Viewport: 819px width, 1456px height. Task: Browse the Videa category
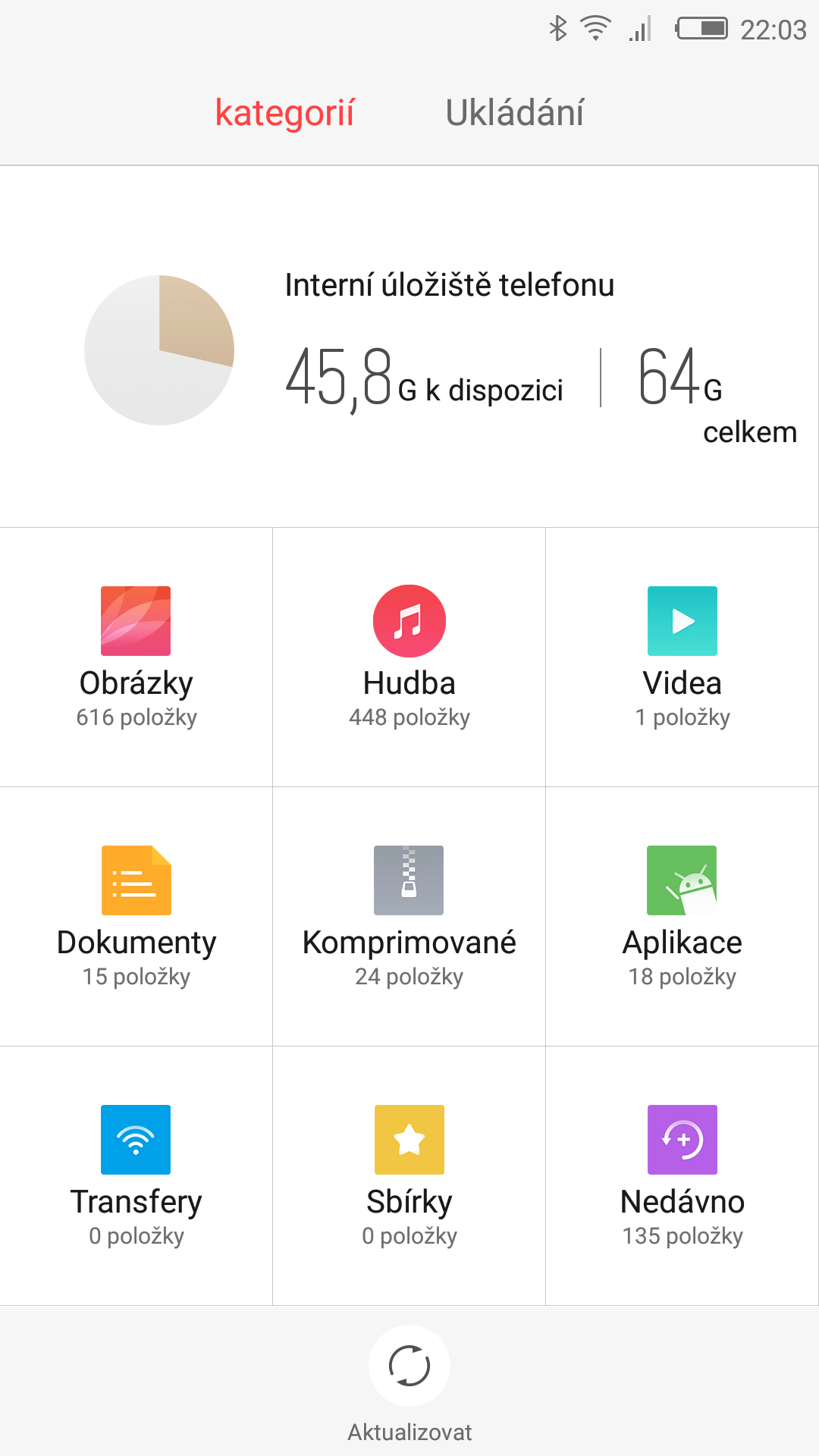(x=682, y=657)
